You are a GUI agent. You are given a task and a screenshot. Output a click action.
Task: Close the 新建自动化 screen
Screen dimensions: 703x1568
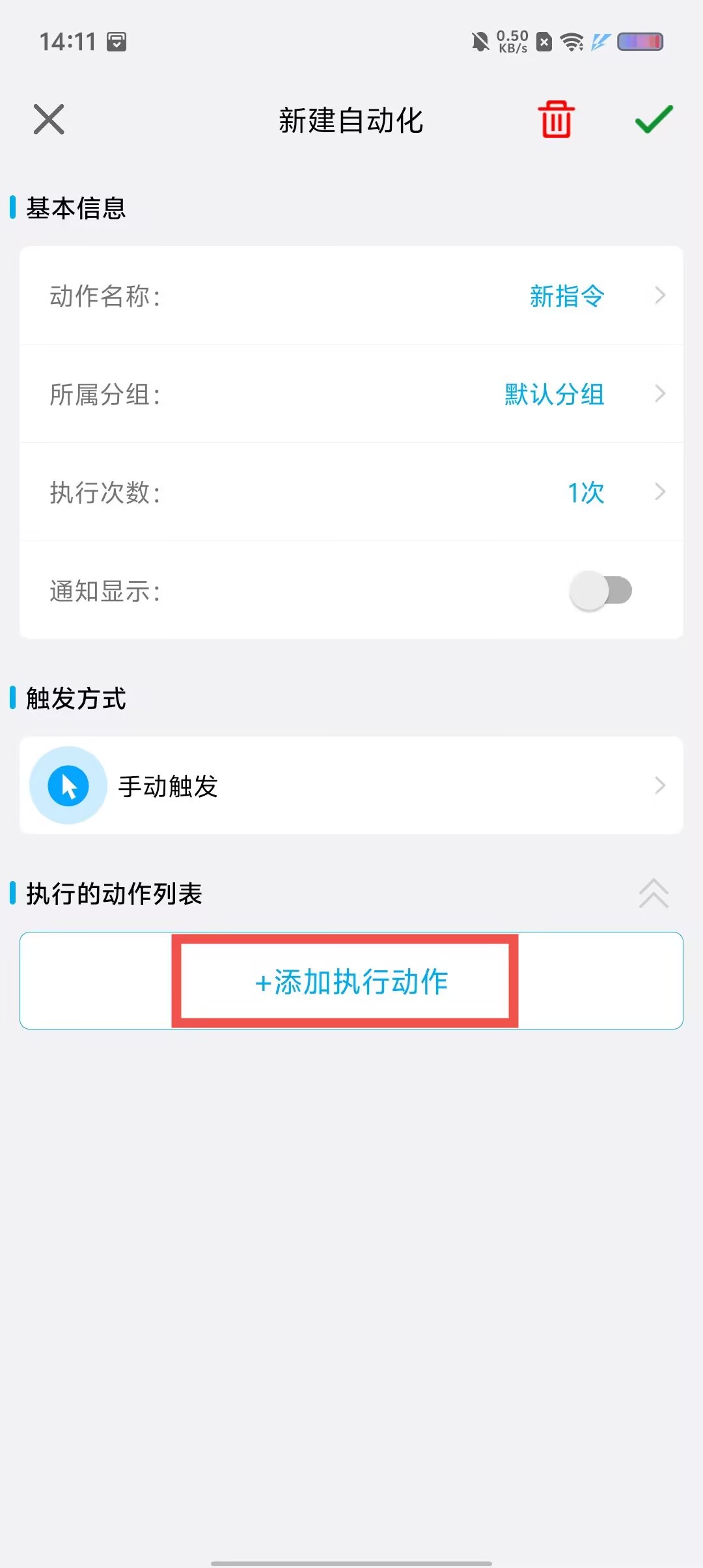(x=49, y=120)
